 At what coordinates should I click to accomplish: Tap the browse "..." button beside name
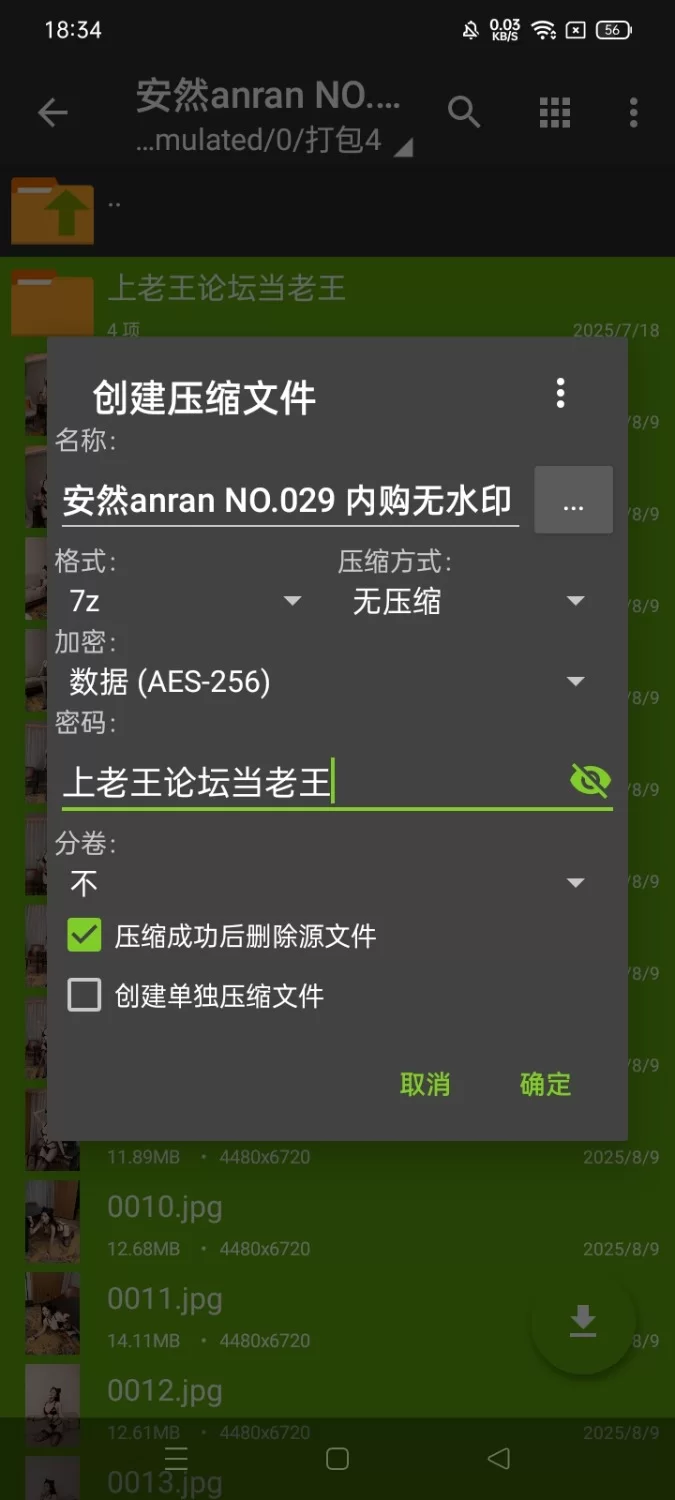[x=573, y=501]
